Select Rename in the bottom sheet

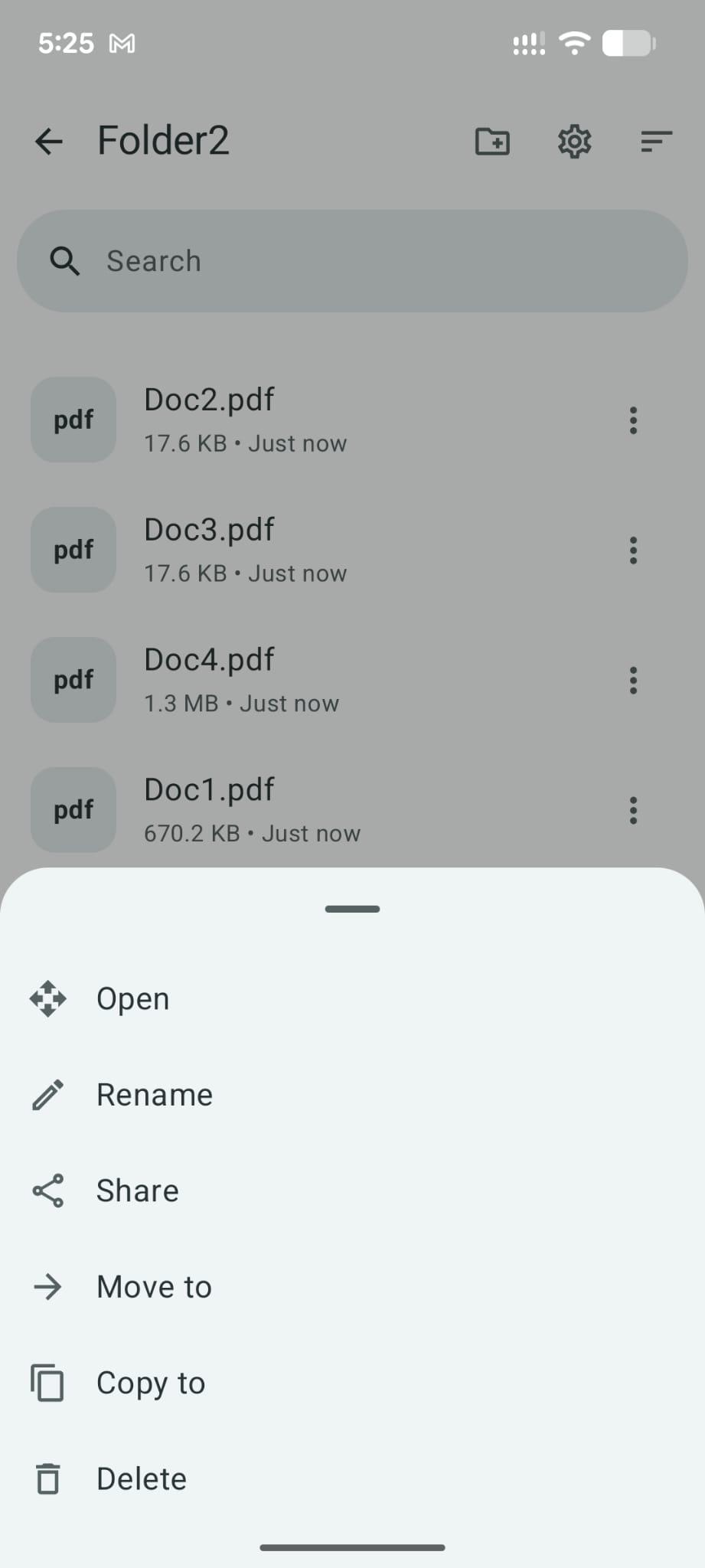click(x=154, y=1095)
